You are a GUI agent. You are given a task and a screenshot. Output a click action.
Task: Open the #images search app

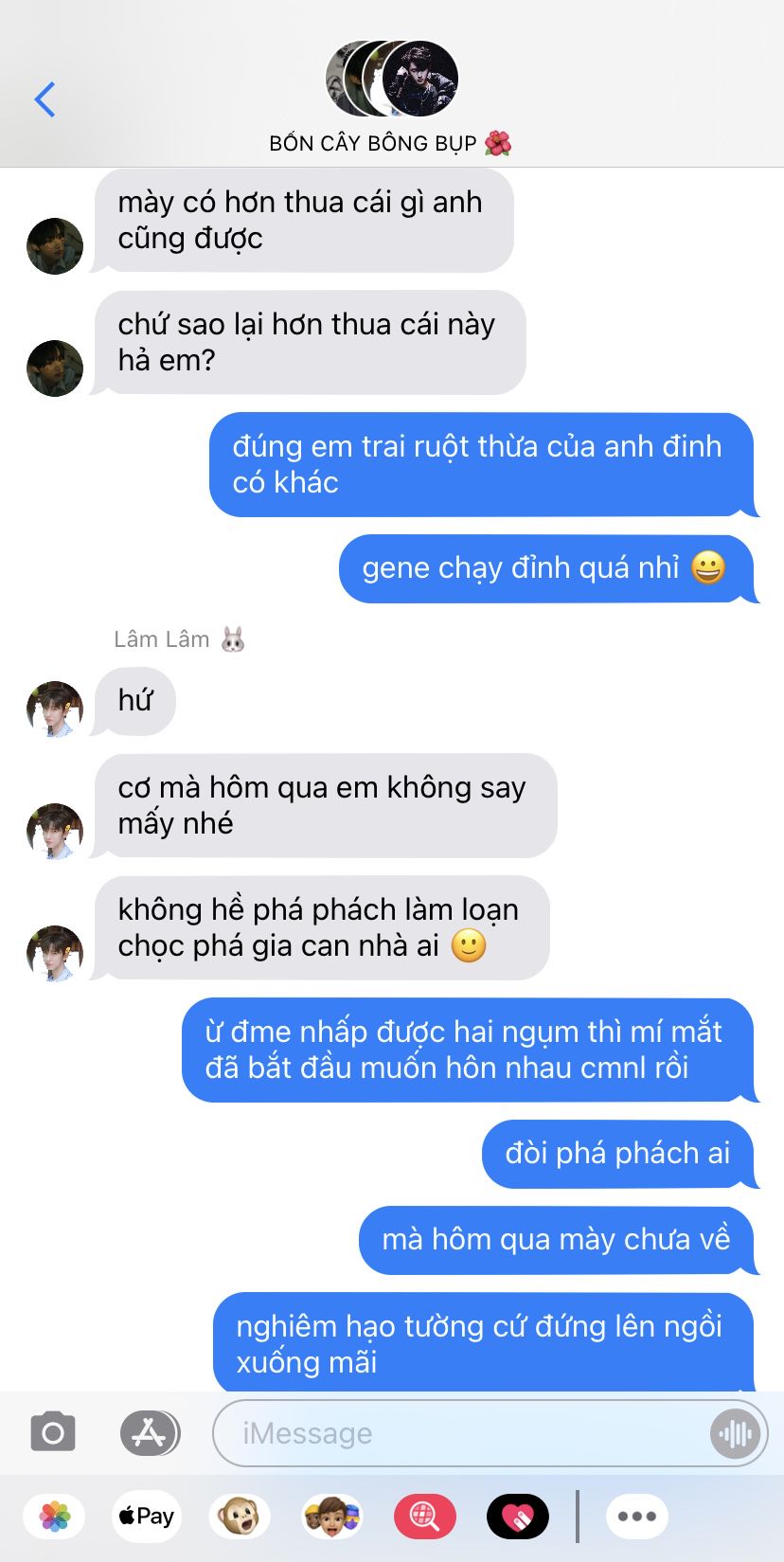click(424, 1517)
